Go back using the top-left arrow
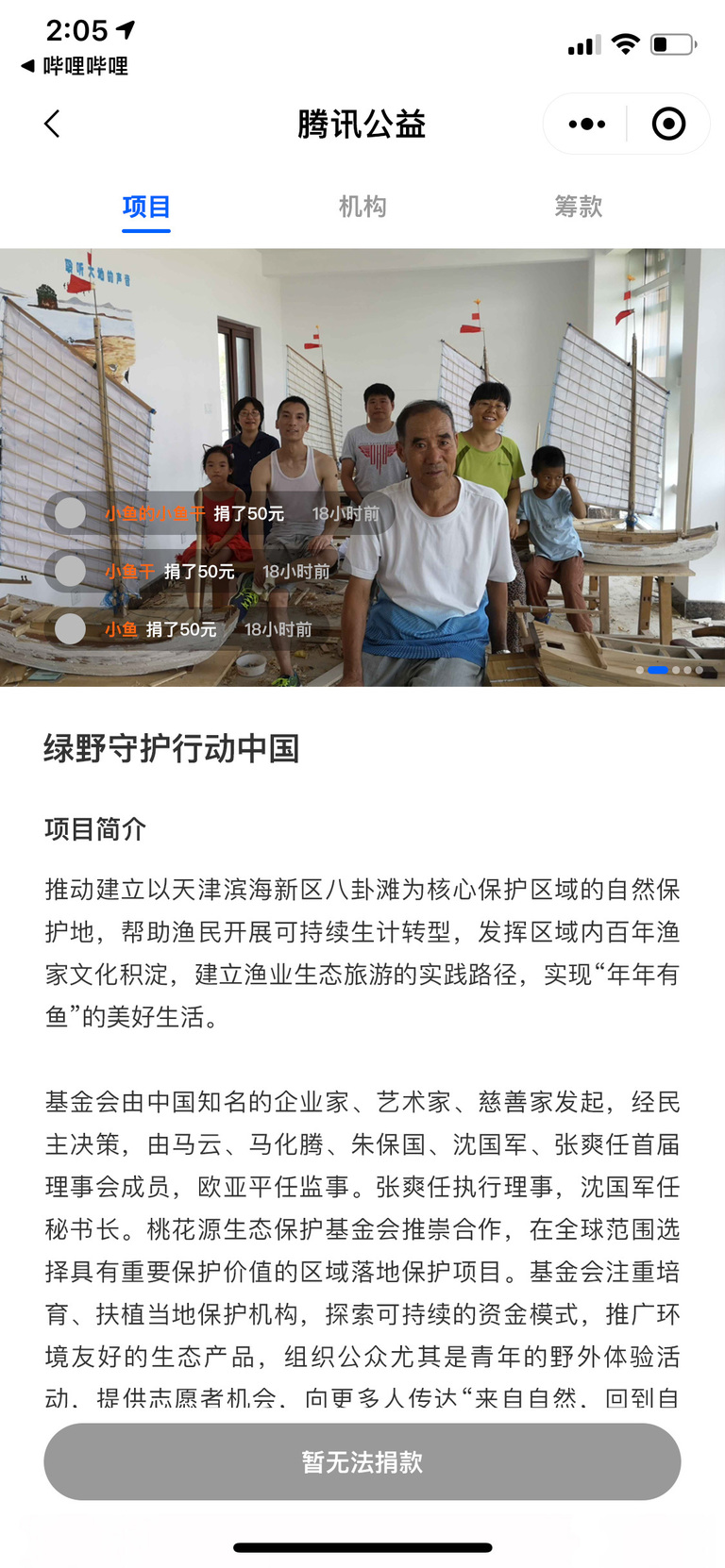 point(52,124)
